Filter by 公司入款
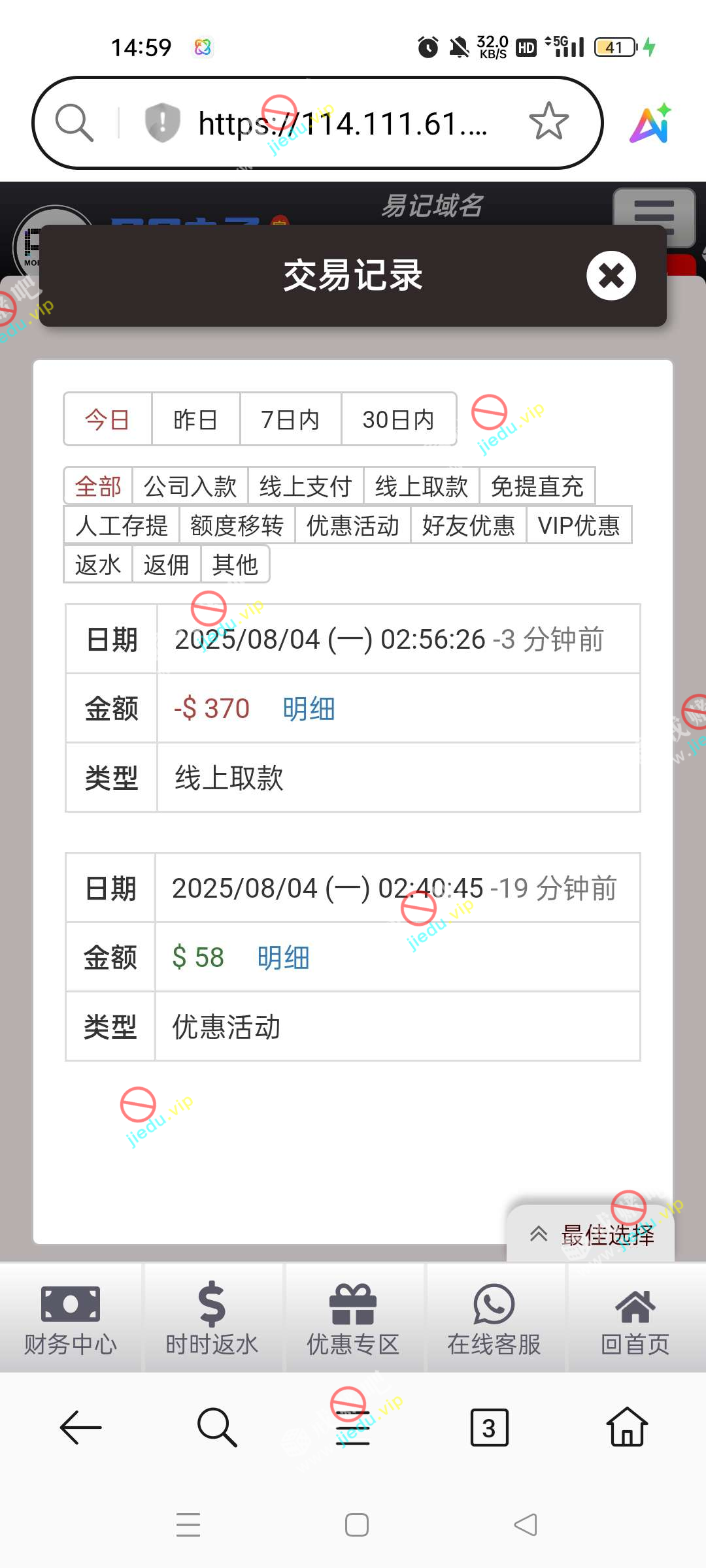Image resolution: width=706 pixels, height=1568 pixels. point(190,487)
